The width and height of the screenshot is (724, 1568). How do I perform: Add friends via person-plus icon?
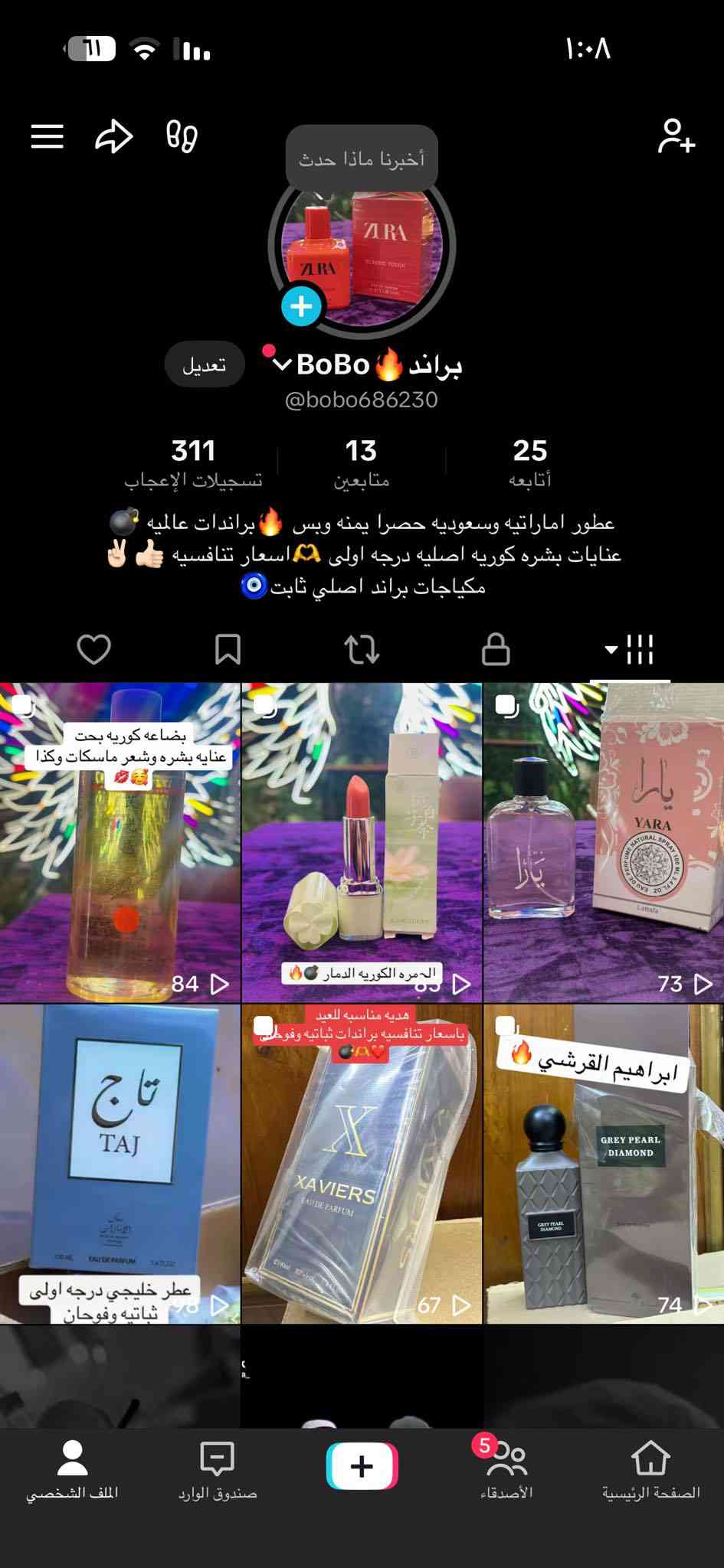click(x=676, y=137)
